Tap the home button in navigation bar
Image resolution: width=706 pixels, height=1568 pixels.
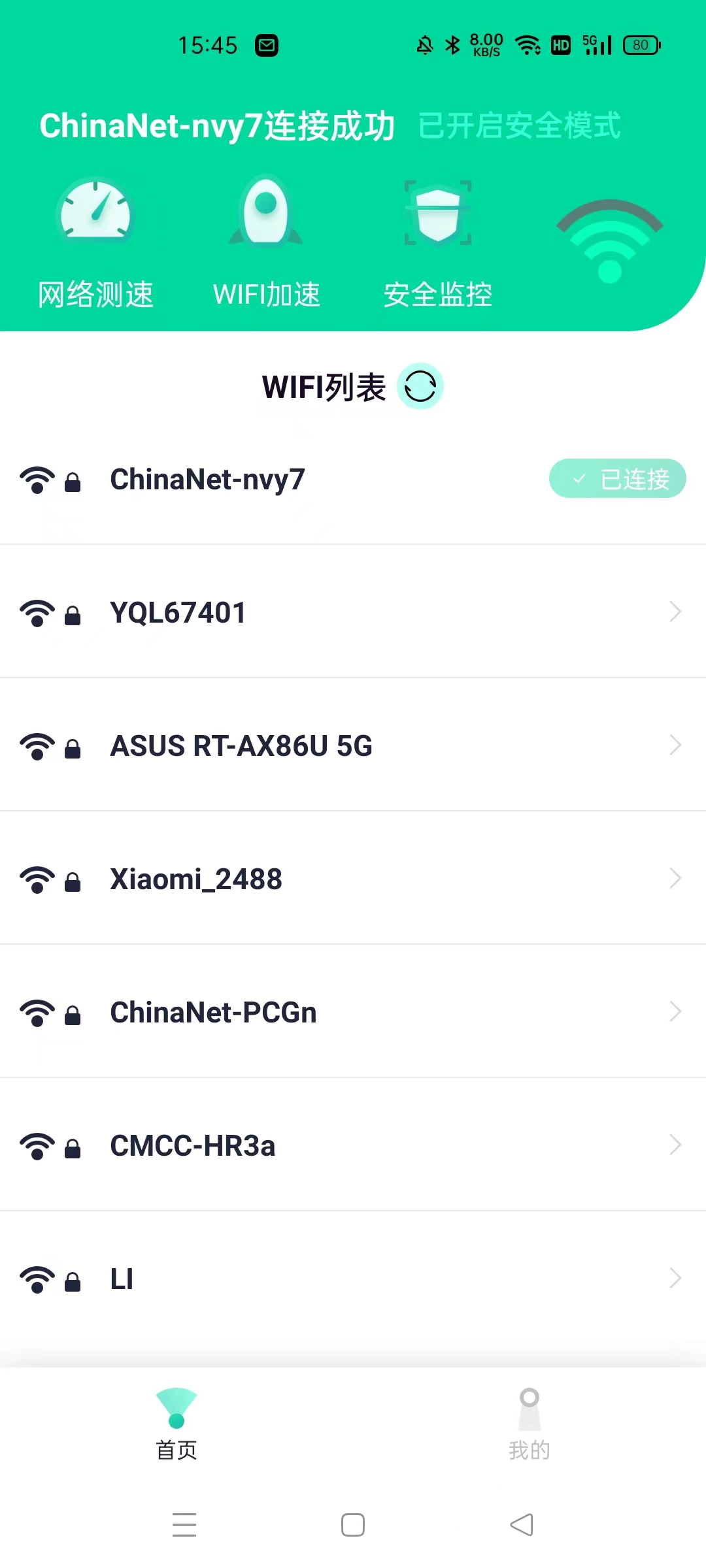coord(352,1524)
